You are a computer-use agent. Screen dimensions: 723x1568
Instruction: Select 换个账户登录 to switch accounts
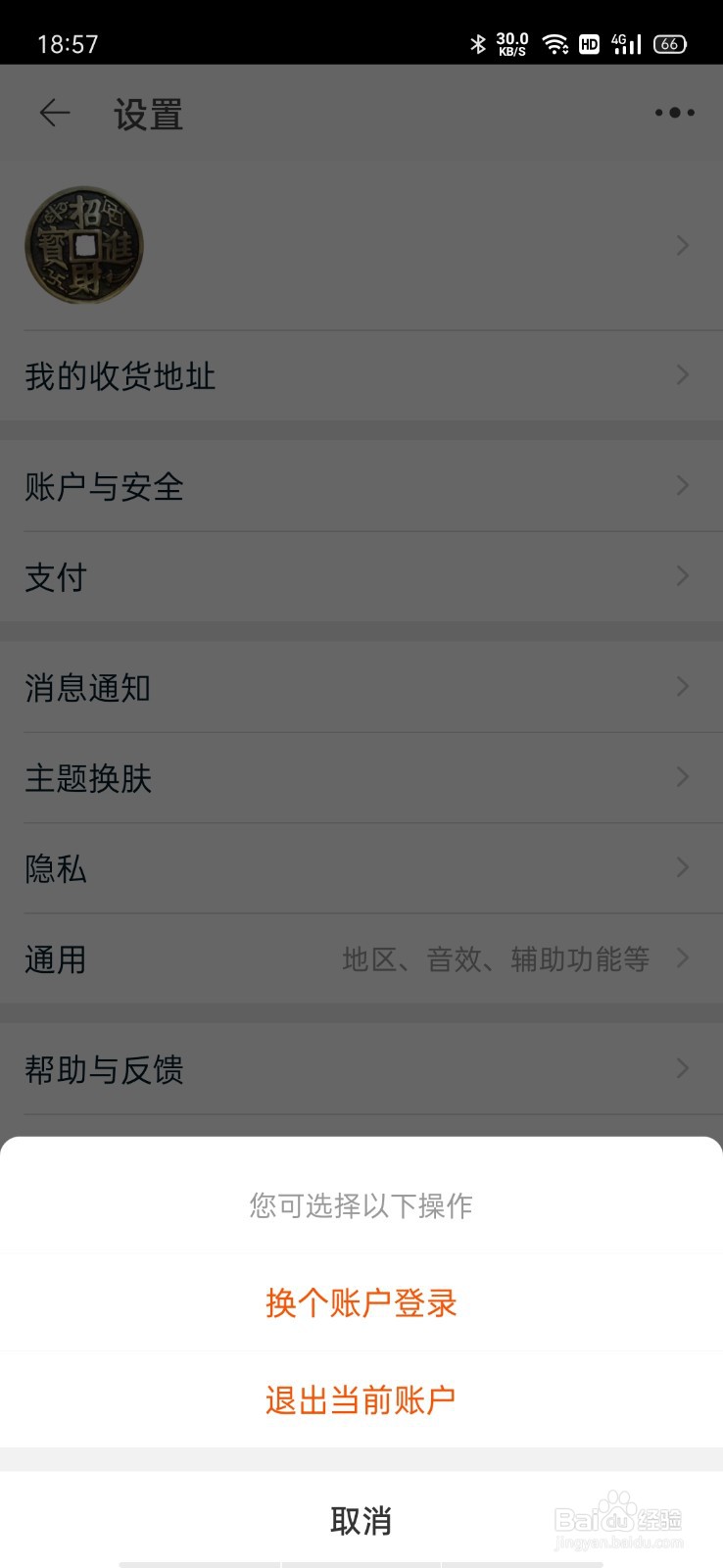[361, 1302]
